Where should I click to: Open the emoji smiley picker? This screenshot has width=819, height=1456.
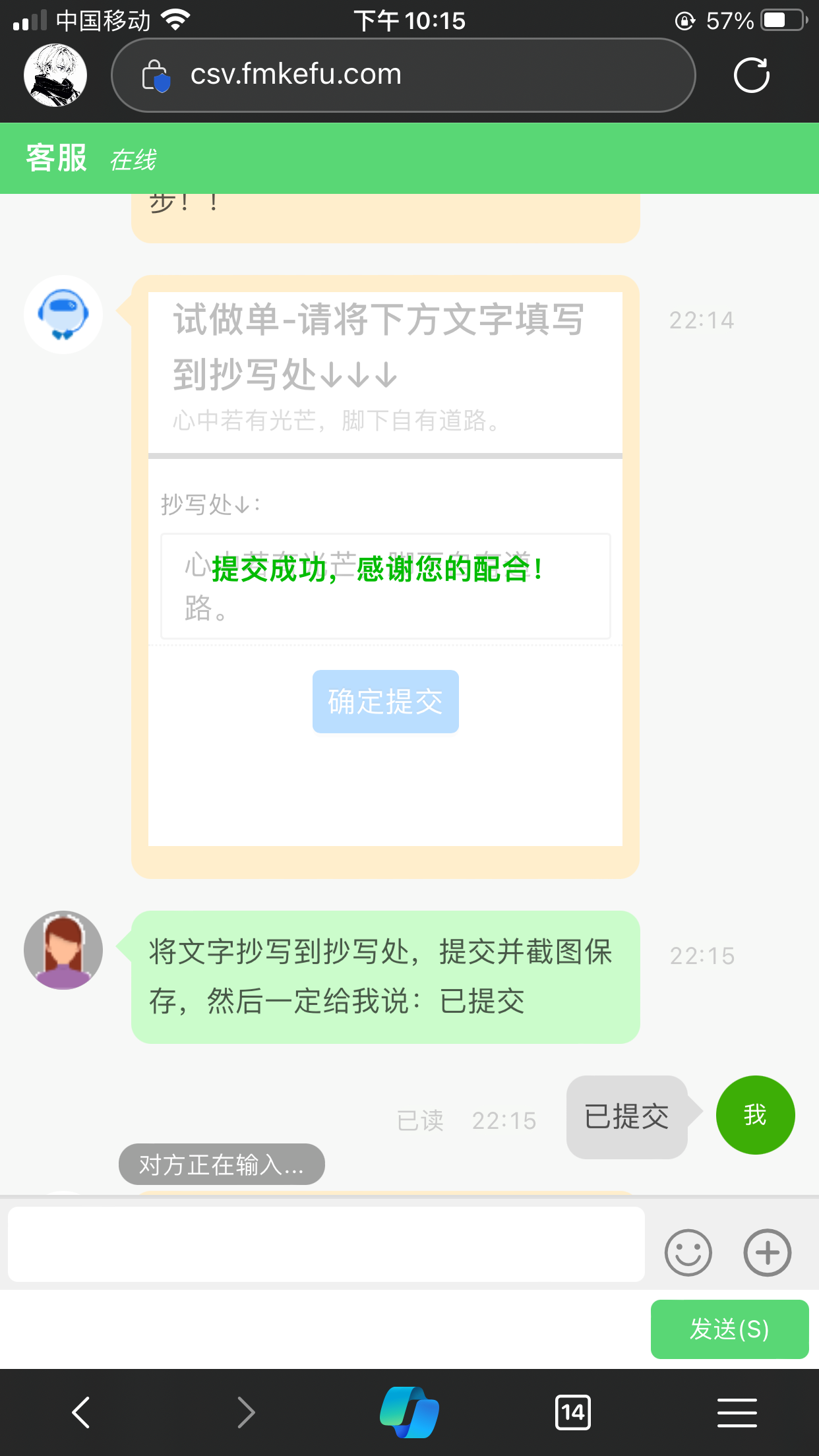688,1252
